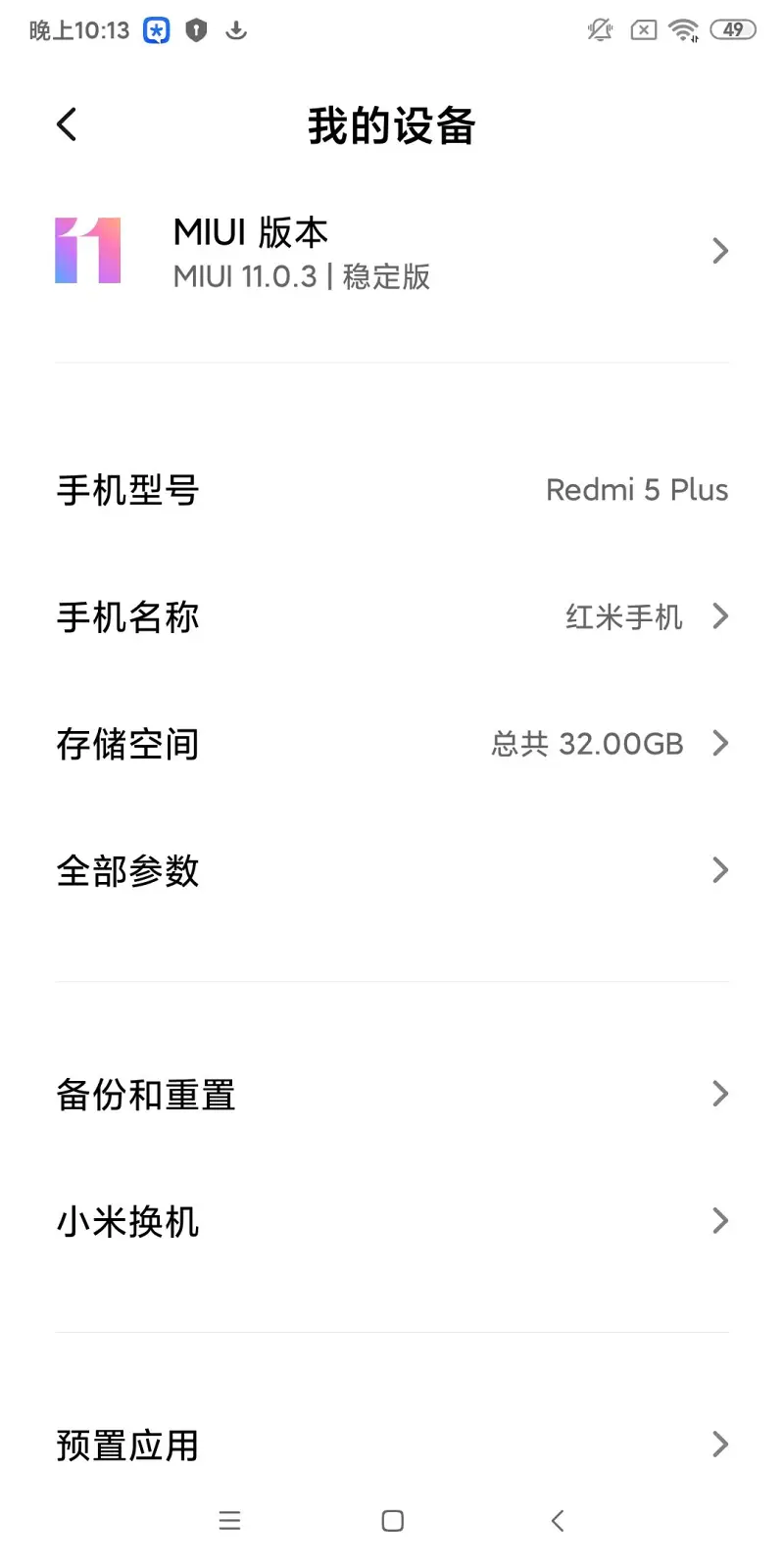
Task: Expand the 全部参数 row chevron
Action: click(x=720, y=870)
